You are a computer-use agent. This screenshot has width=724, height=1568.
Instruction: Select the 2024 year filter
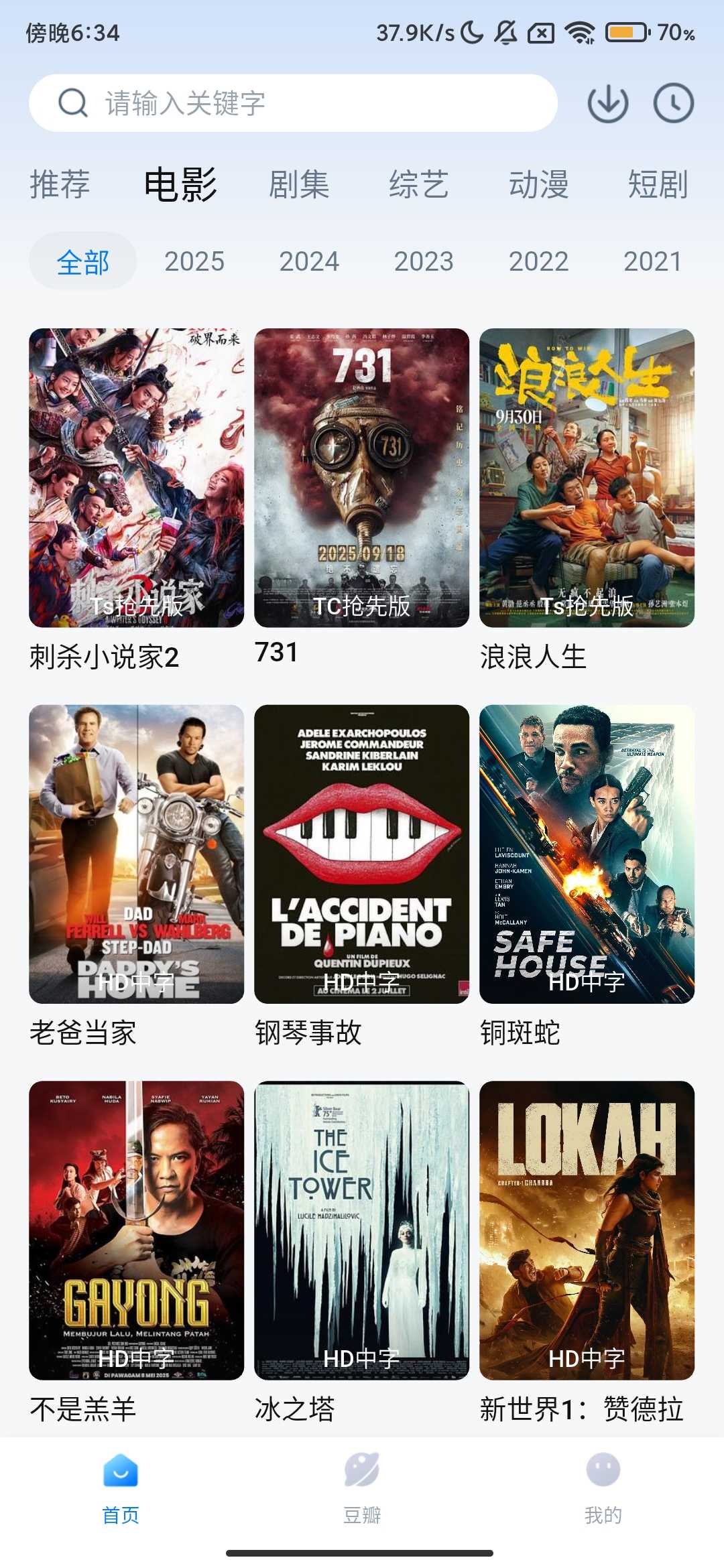point(309,261)
